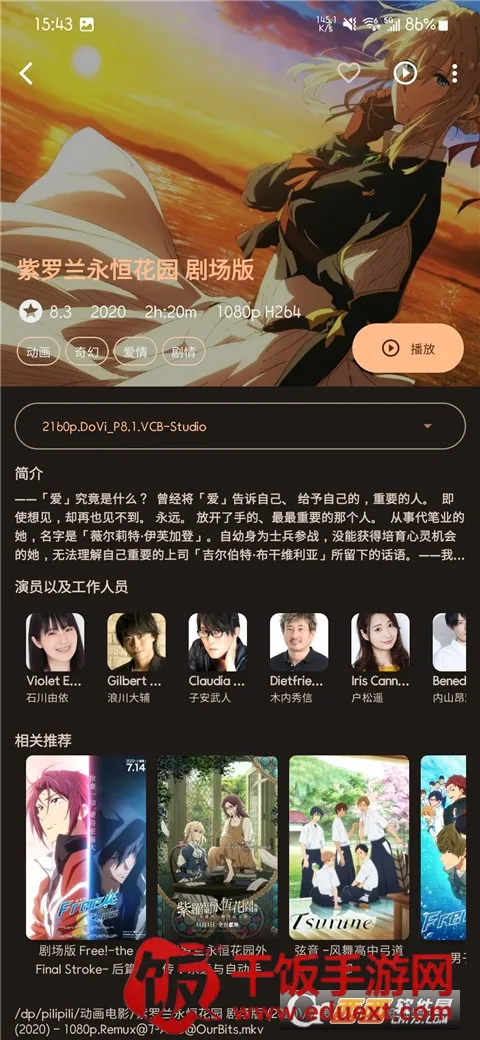Open cast member 浪川大辅
480x1040 pixels.
tap(136, 657)
